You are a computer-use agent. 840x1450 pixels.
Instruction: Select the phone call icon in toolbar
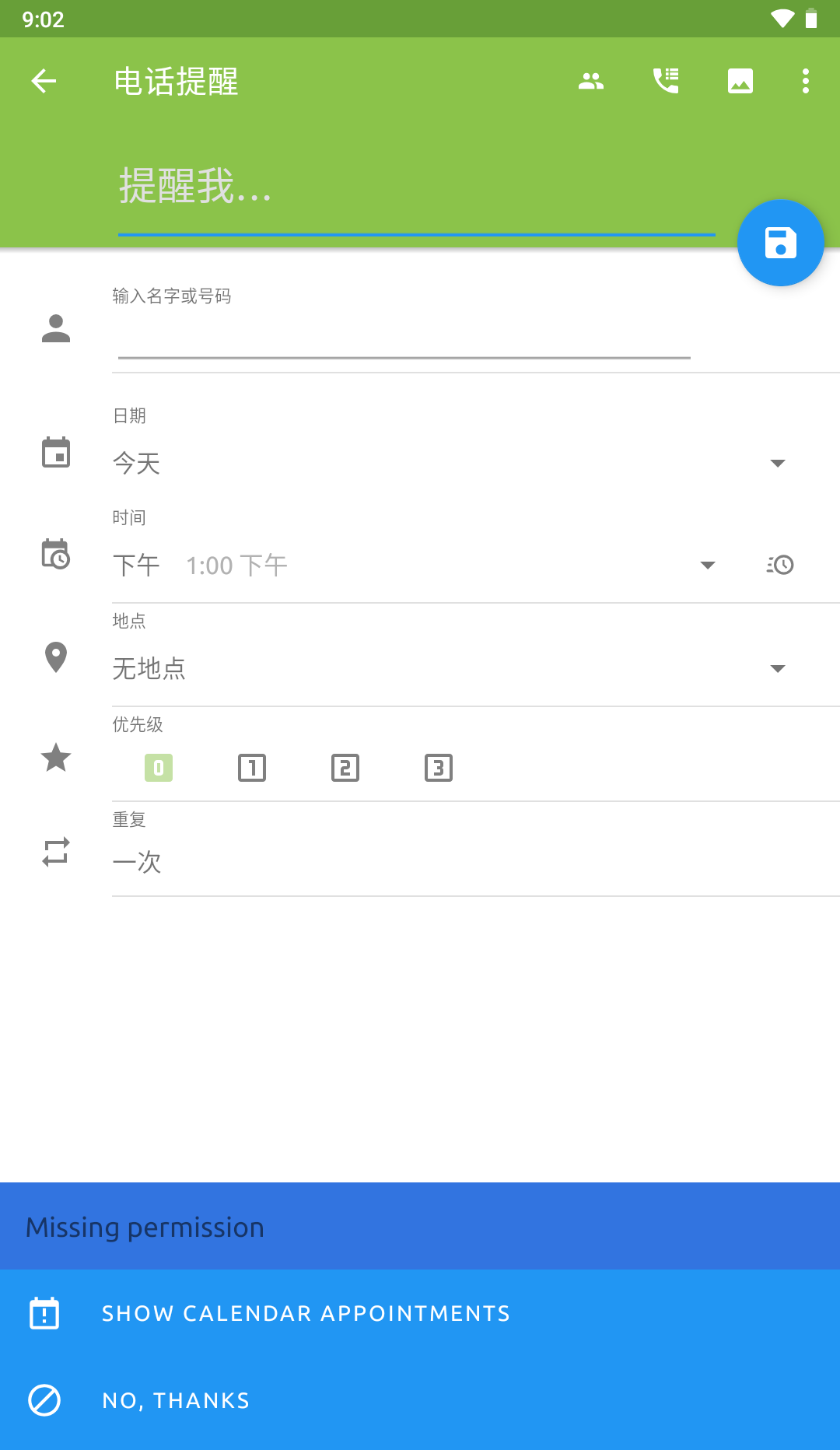pyautogui.click(x=665, y=80)
